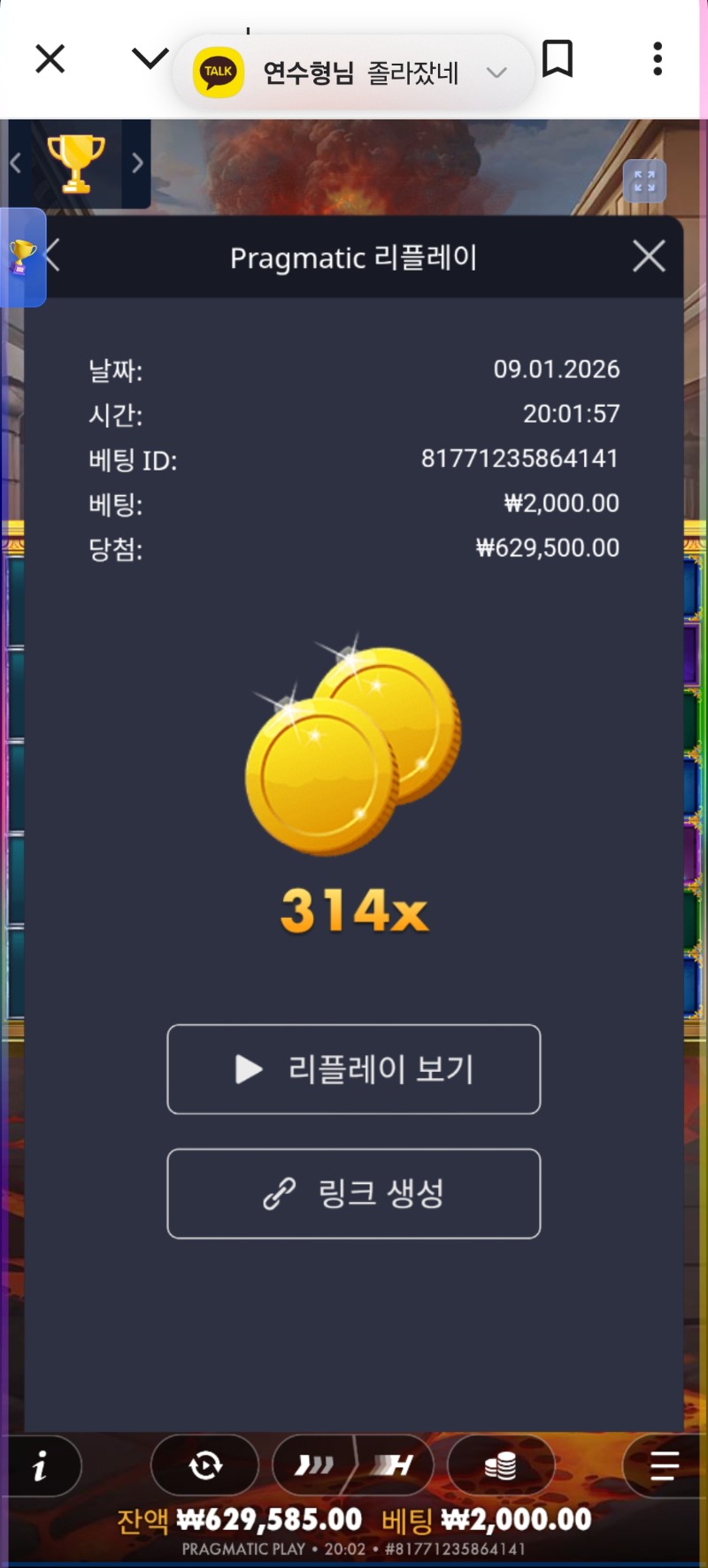The image size is (708, 1568).
Task: Close the in-app browser window
Action: coord(50,59)
